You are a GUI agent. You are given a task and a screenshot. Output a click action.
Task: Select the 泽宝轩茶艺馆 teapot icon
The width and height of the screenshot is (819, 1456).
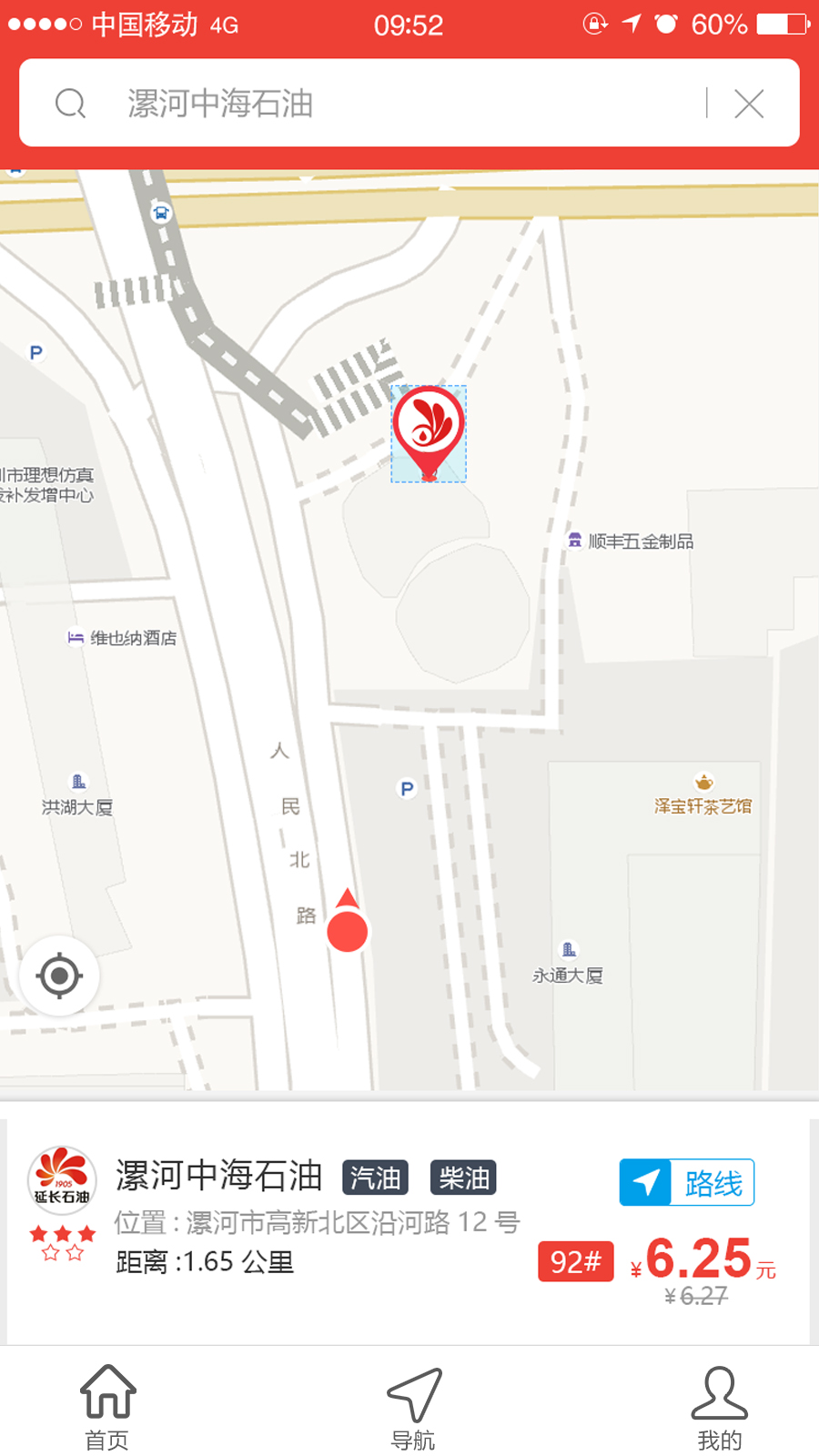tap(703, 780)
